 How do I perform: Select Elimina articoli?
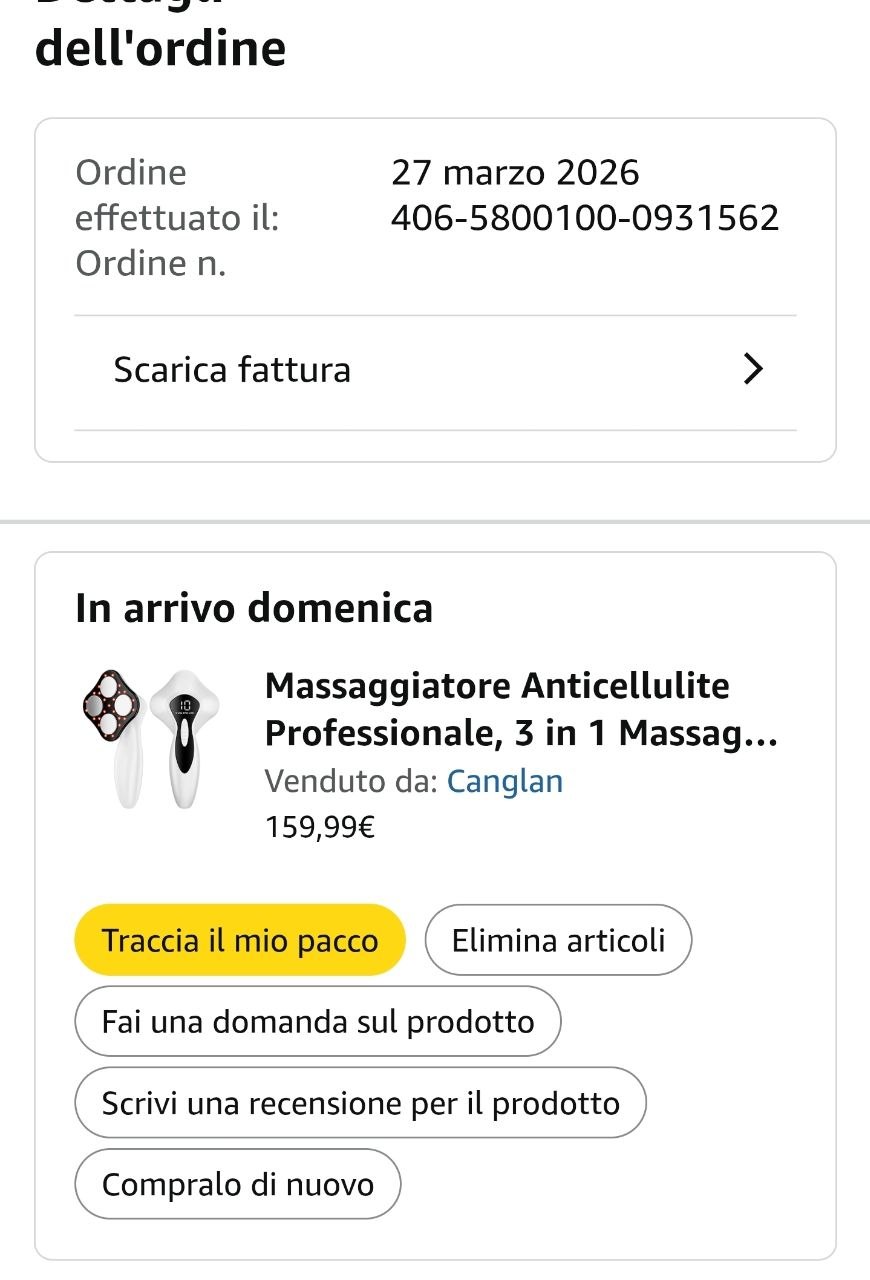pos(558,940)
